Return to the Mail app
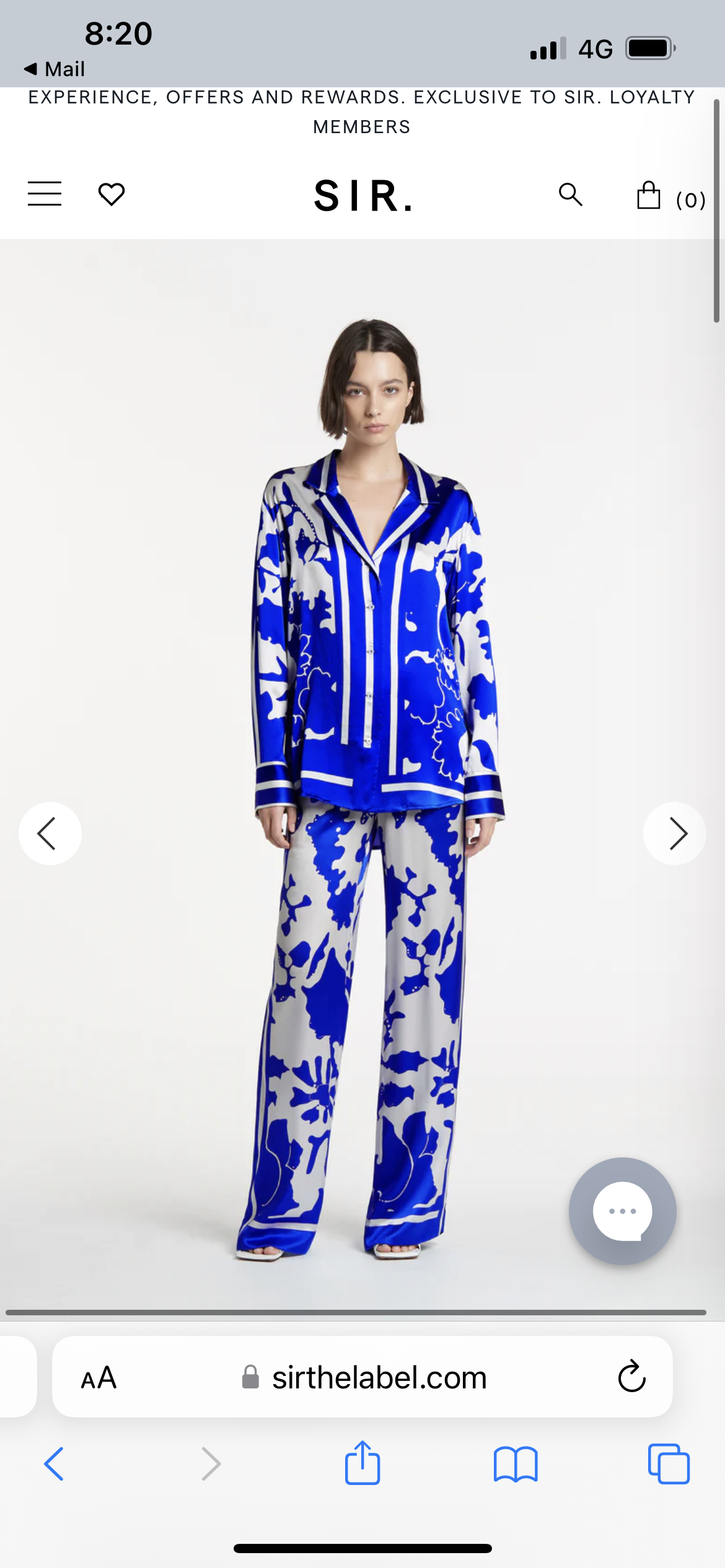 [x=55, y=69]
